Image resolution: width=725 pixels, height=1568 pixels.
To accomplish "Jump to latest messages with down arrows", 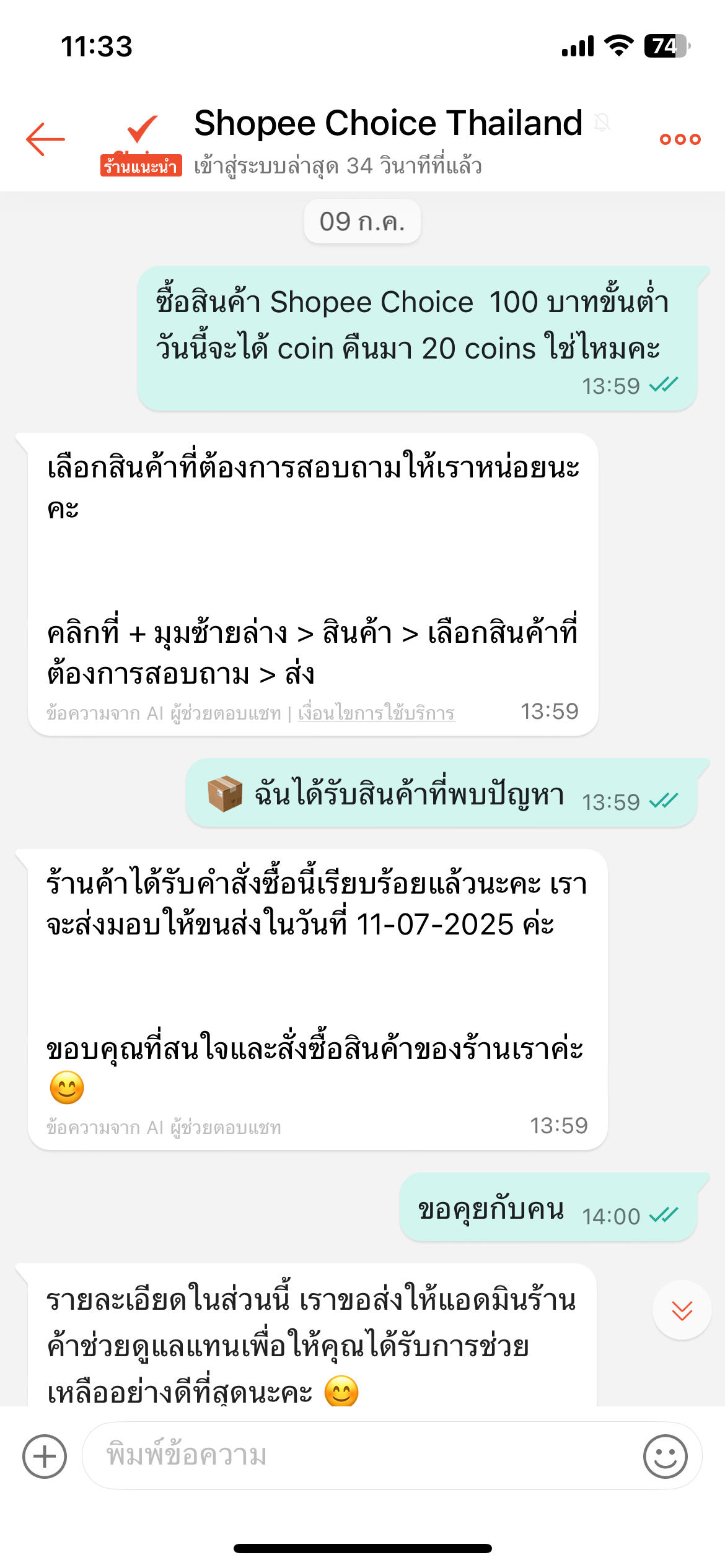I will point(682,1310).
